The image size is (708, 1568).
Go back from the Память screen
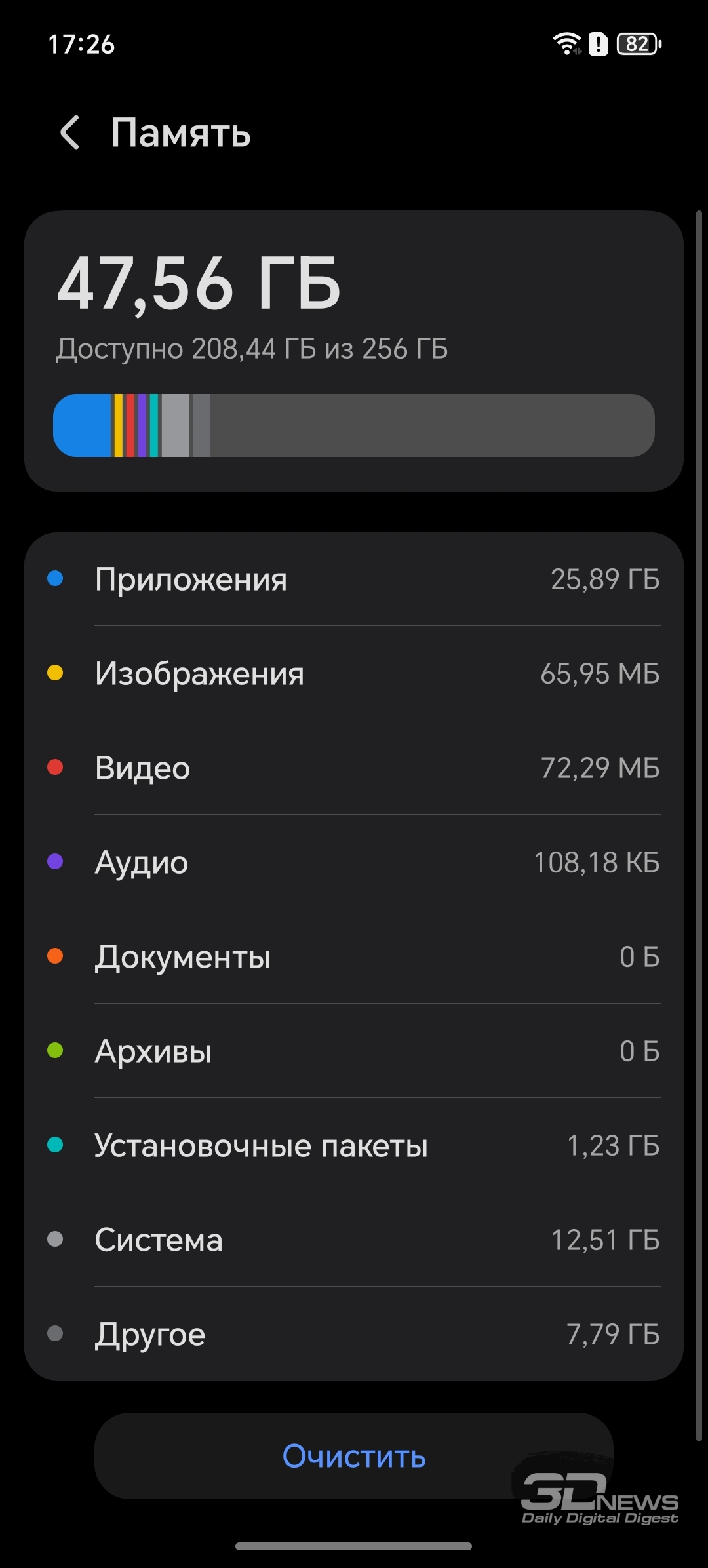coord(70,132)
